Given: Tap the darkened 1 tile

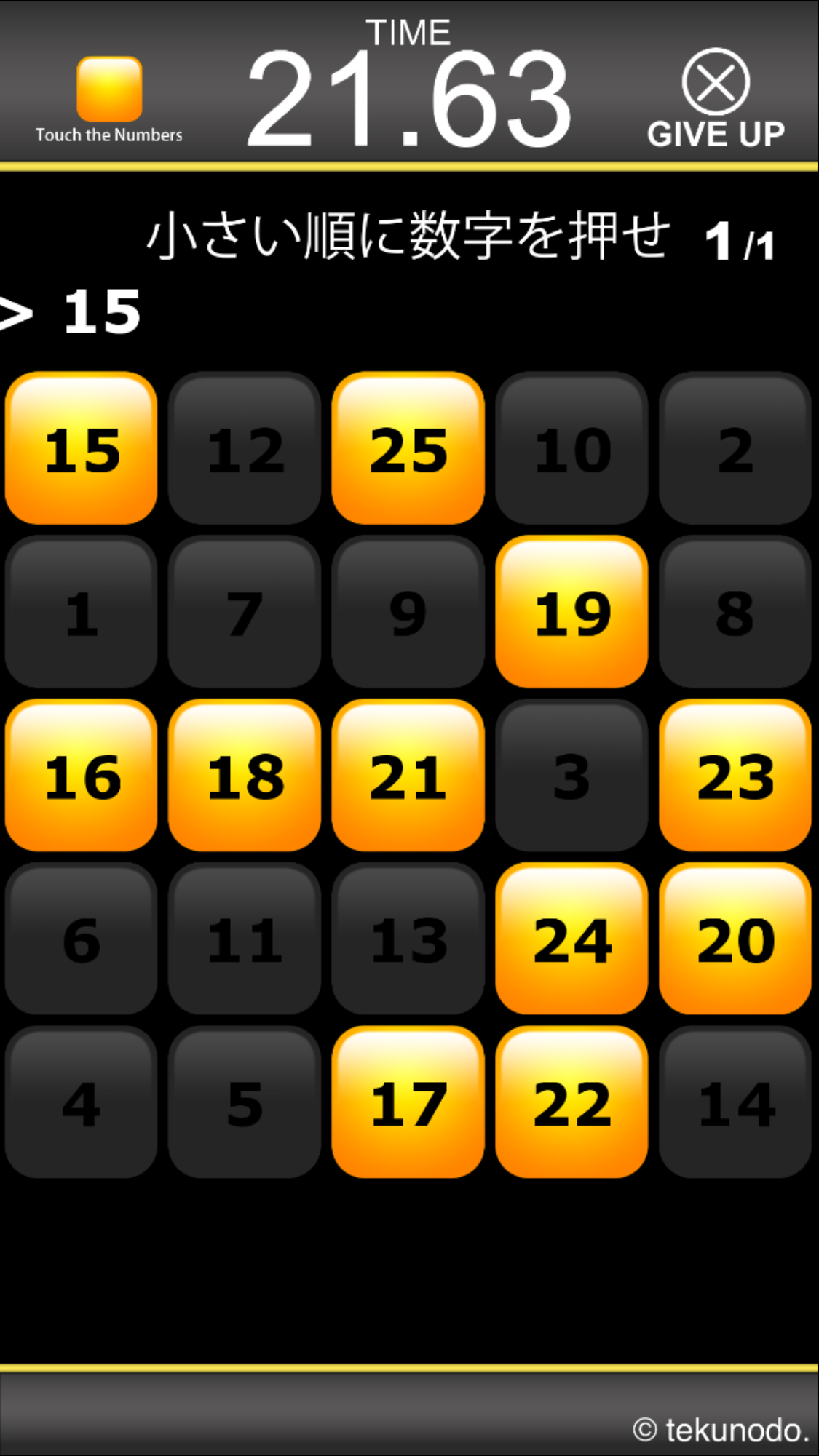Looking at the screenshot, I should coord(81,612).
